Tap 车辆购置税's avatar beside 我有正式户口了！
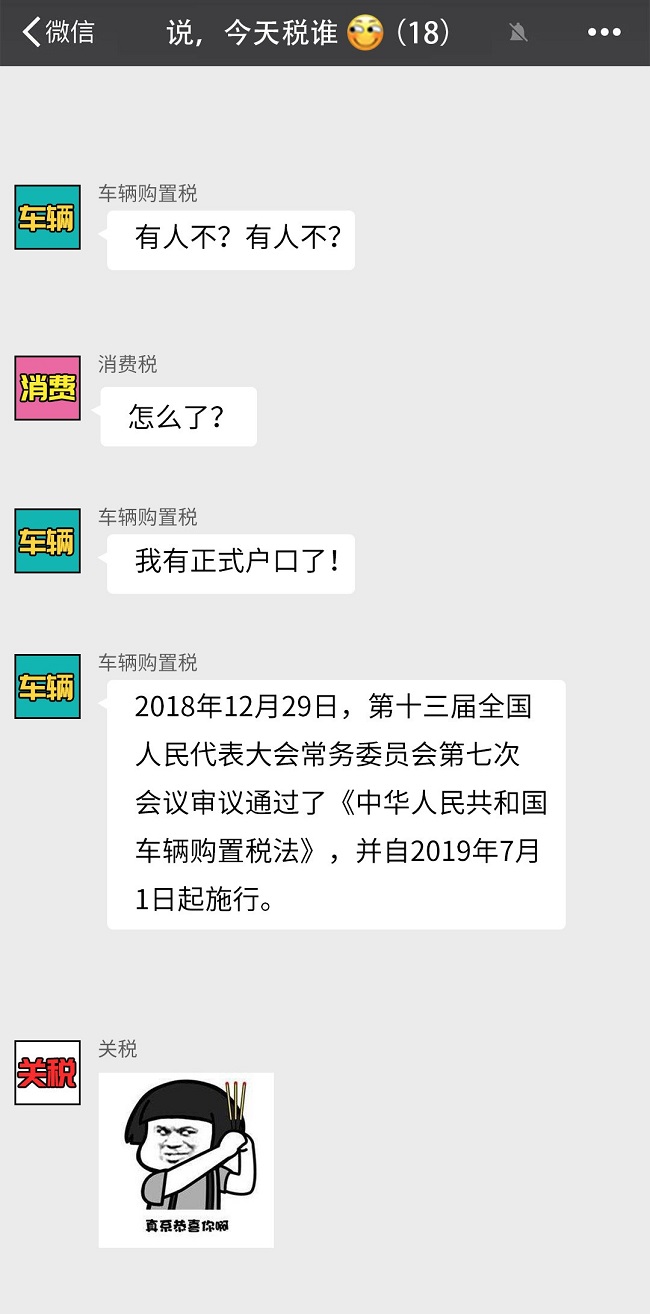Viewport: 650px width, 1314px height. pyautogui.click(x=47, y=541)
